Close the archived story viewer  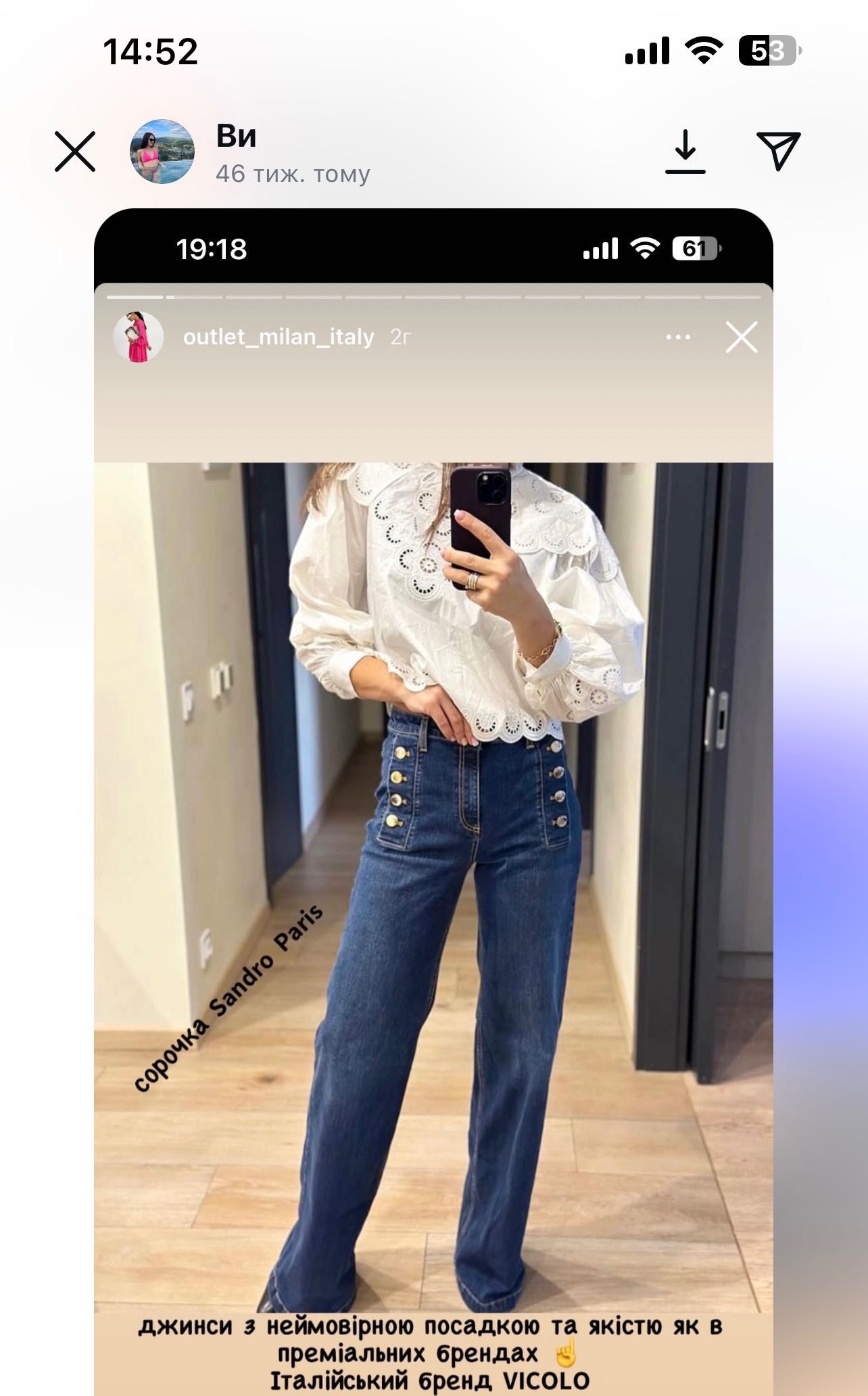point(75,152)
